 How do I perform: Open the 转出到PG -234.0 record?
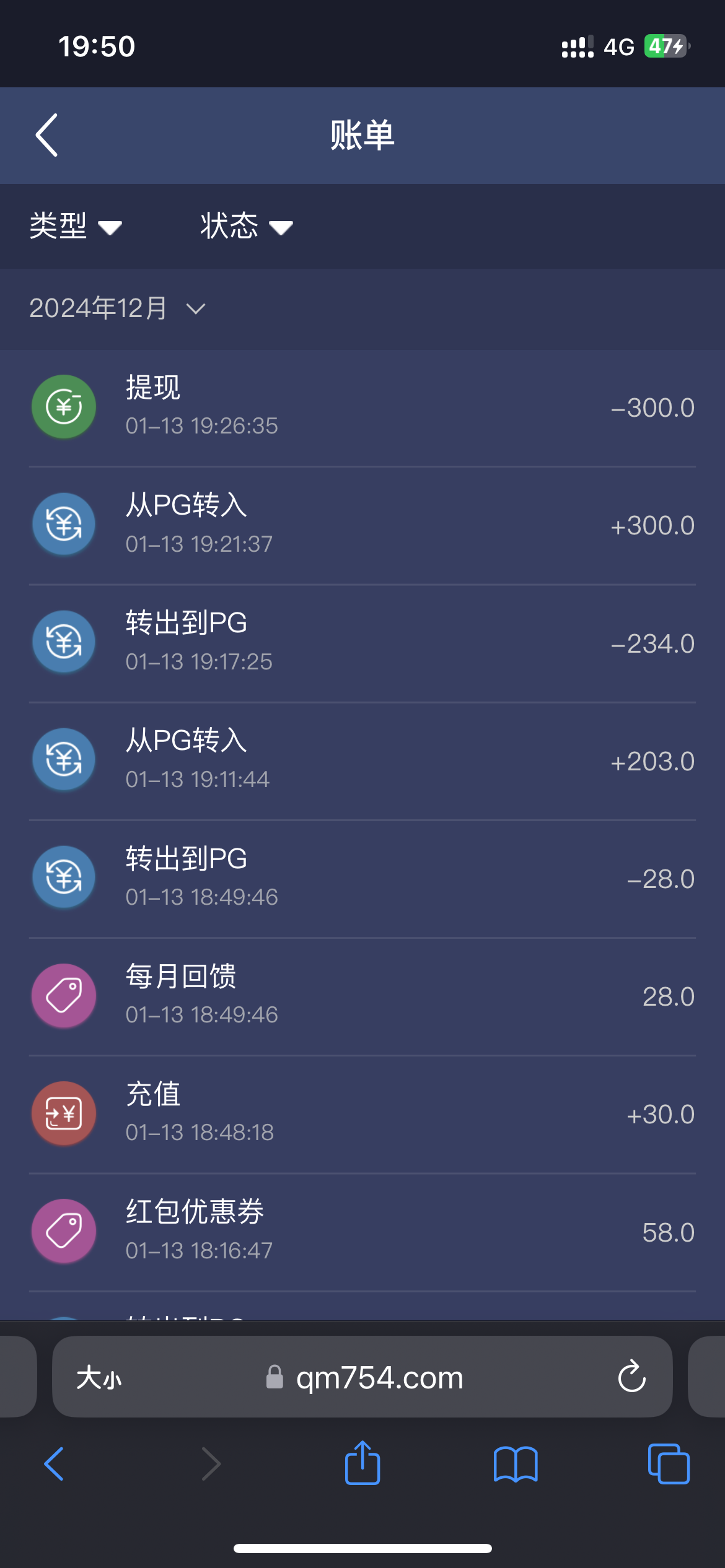pos(362,643)
